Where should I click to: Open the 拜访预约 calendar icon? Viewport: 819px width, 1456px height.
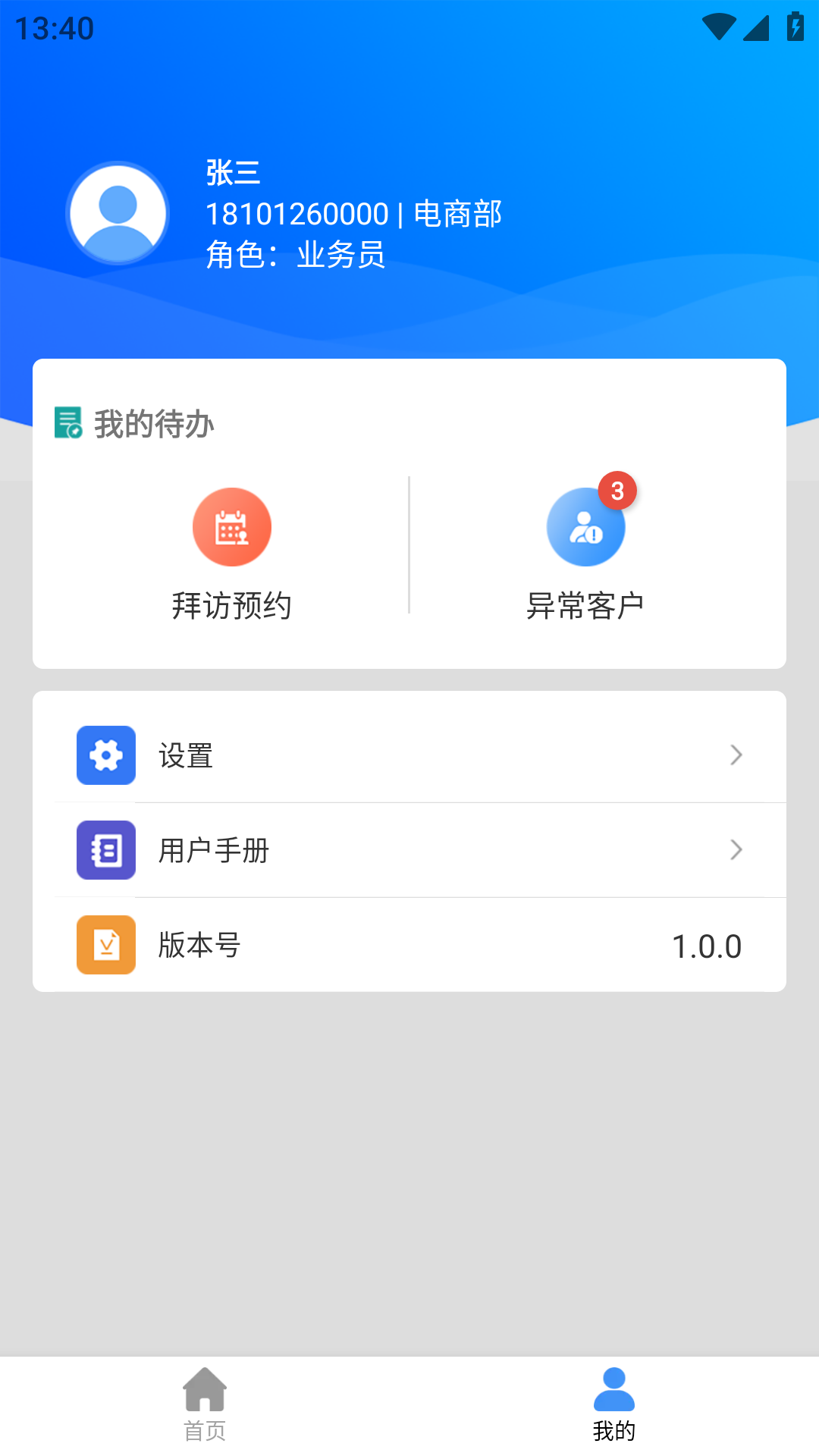233,526
